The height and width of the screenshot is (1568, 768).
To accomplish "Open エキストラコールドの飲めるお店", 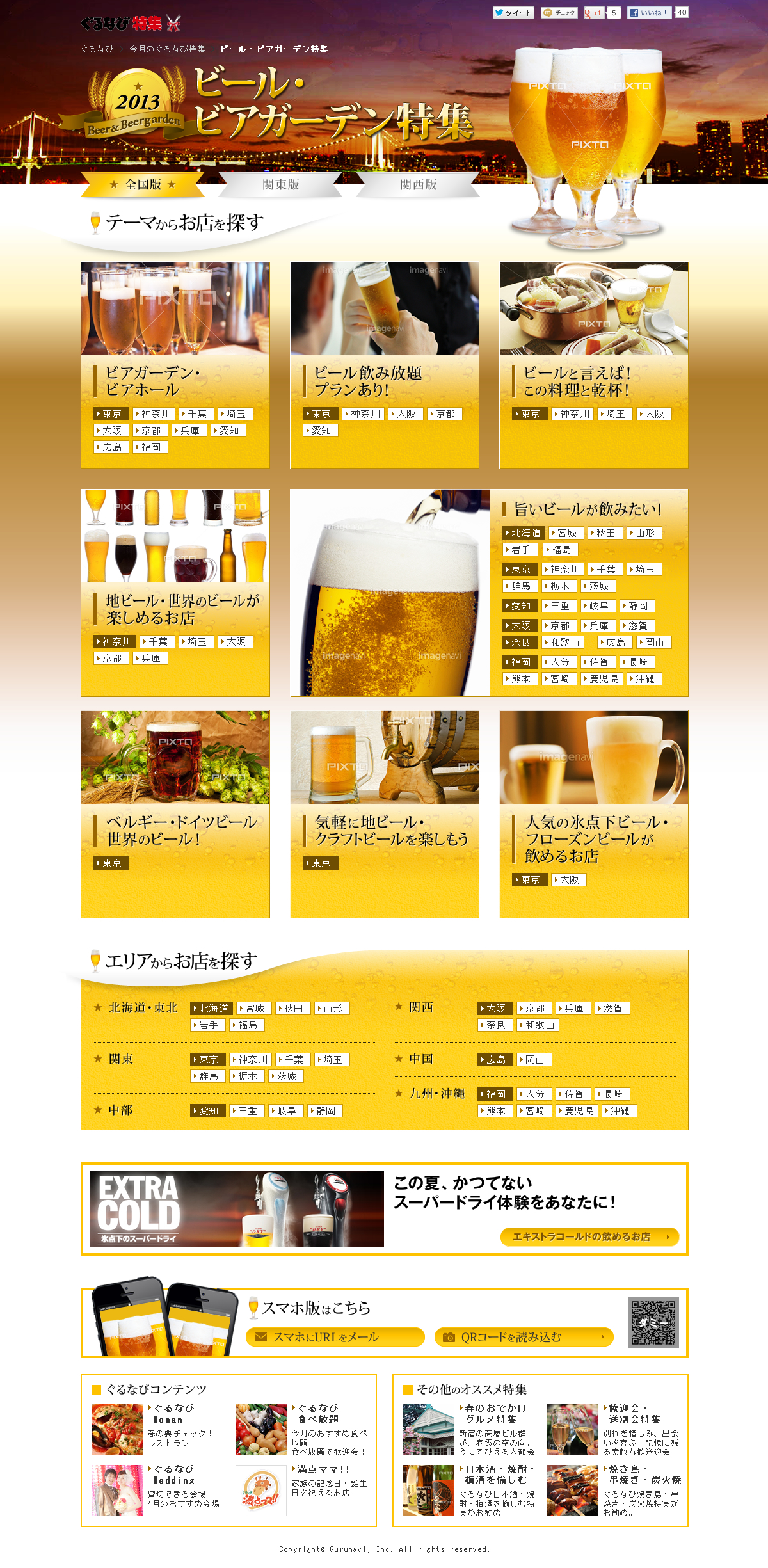I will (589, 1237).
